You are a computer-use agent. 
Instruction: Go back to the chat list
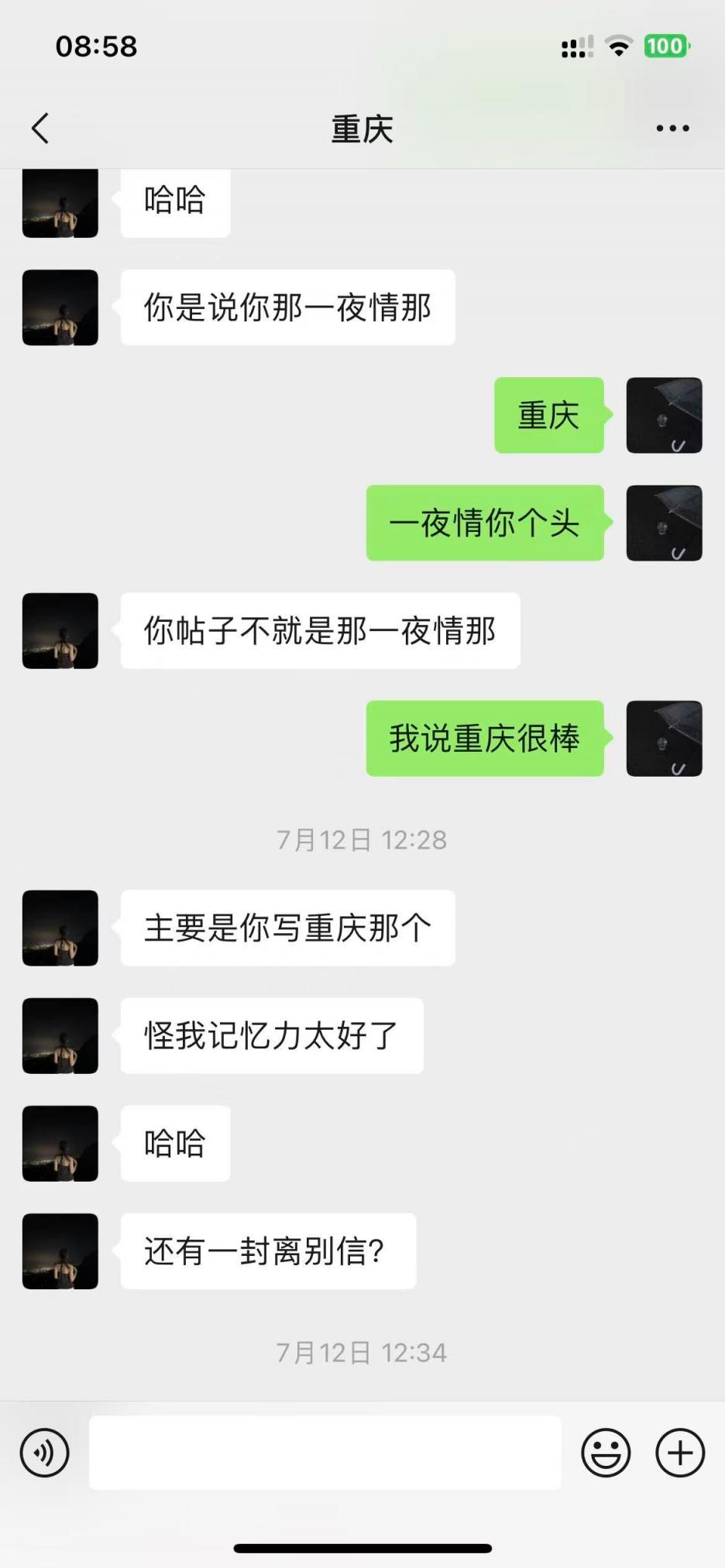click(40, 129)
